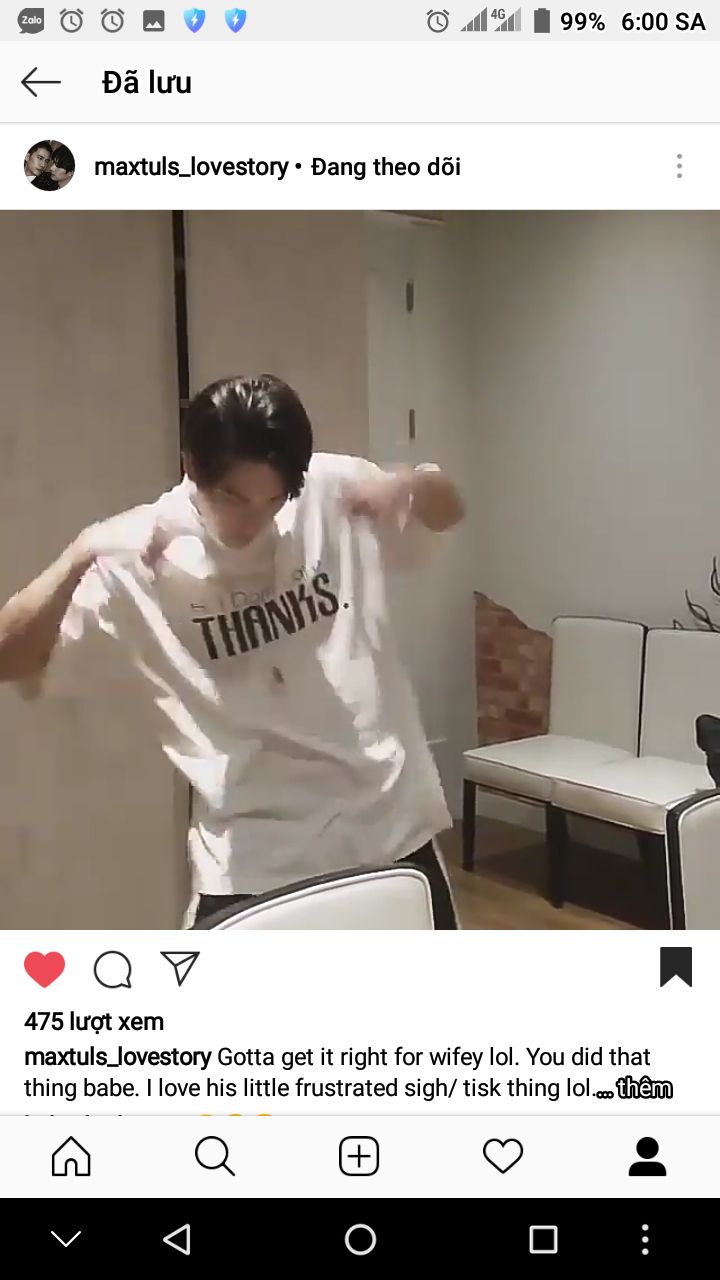Screen dimensions: 720x1280
Task: View the 475 lượt xem details
Action: (94, 1021)
